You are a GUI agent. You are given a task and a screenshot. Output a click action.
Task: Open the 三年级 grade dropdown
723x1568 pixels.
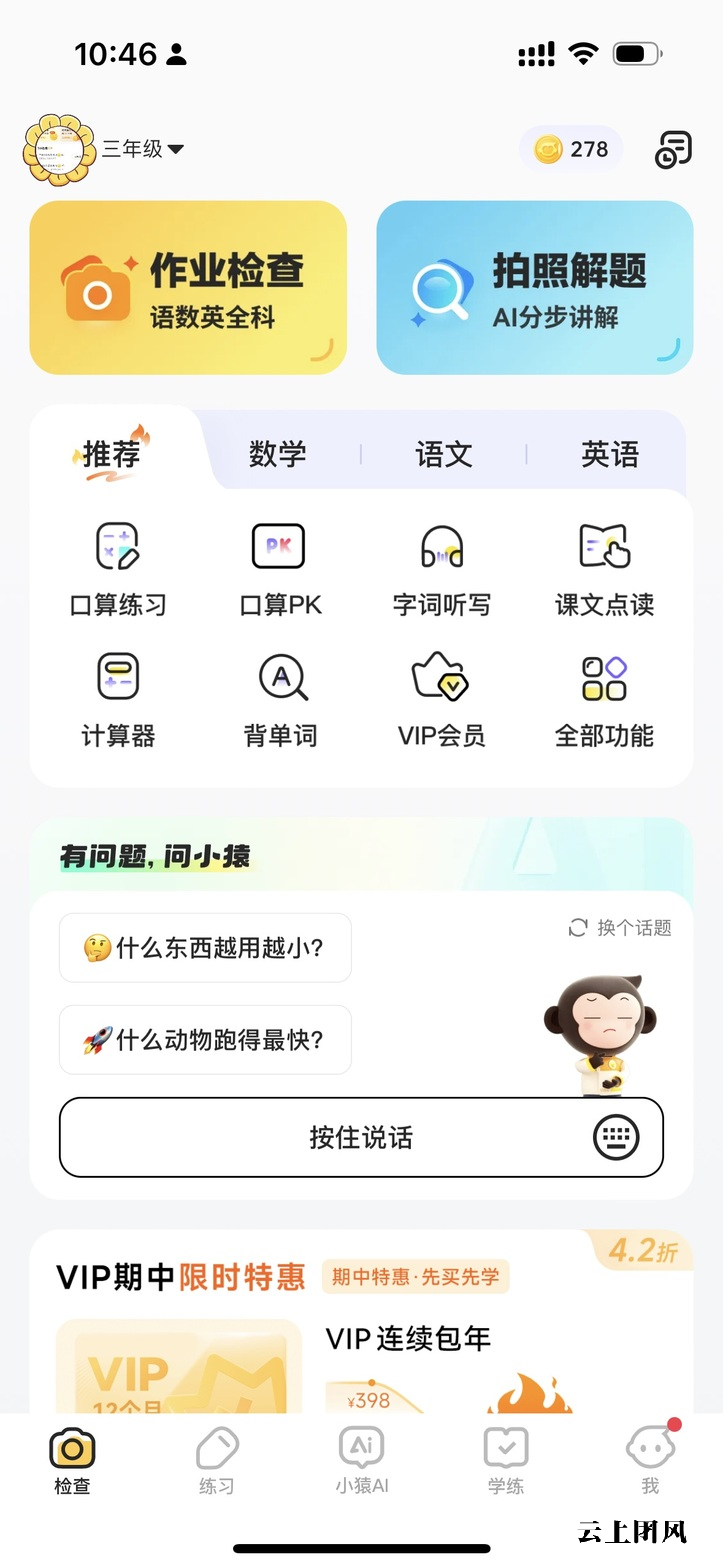pyautogui.click(x=142, y=149)
